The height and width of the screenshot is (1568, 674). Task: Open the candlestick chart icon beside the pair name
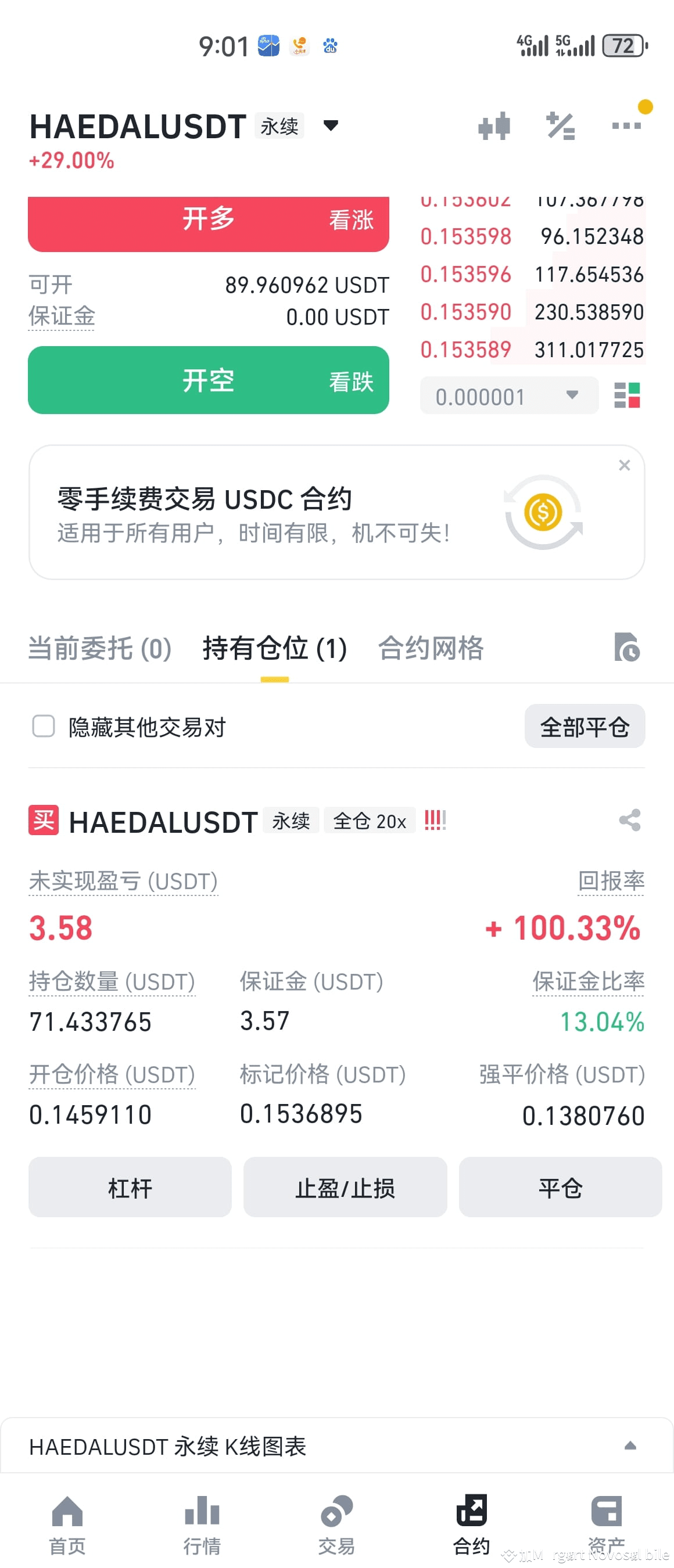coord(496,126)
